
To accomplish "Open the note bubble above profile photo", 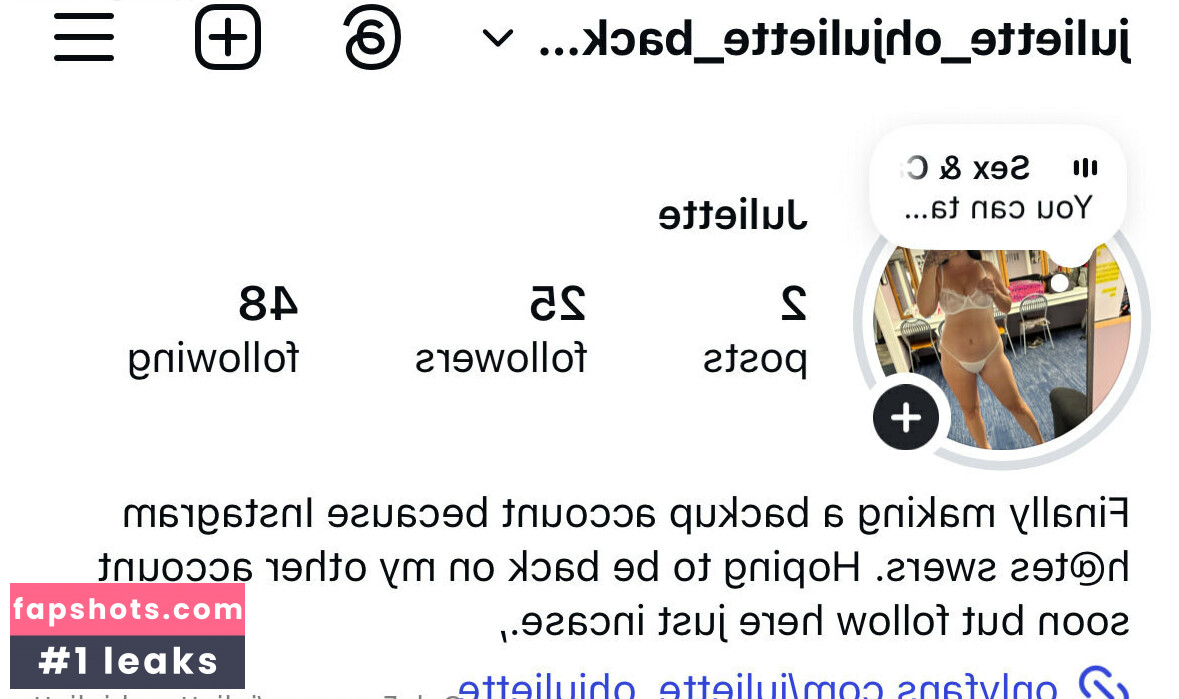I will 997,187.
